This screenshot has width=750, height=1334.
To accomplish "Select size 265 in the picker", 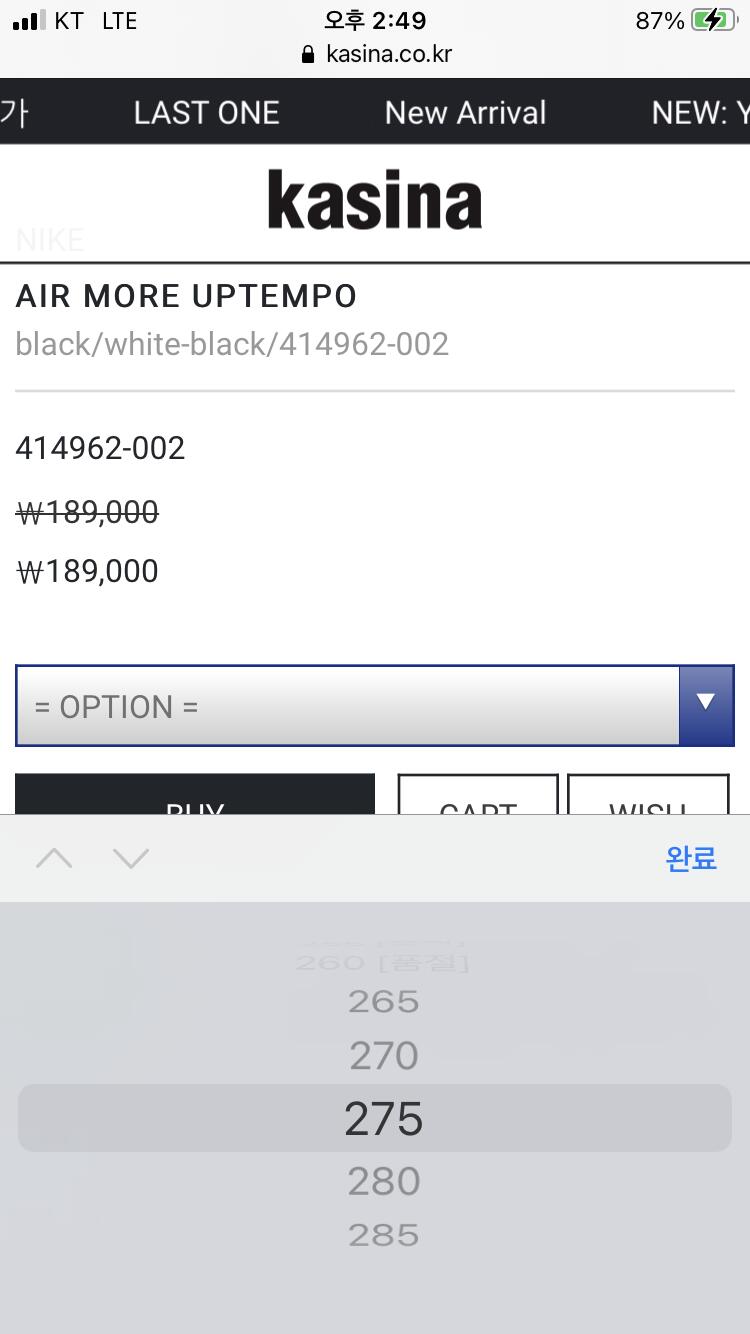I will (x=383, y=1001).
